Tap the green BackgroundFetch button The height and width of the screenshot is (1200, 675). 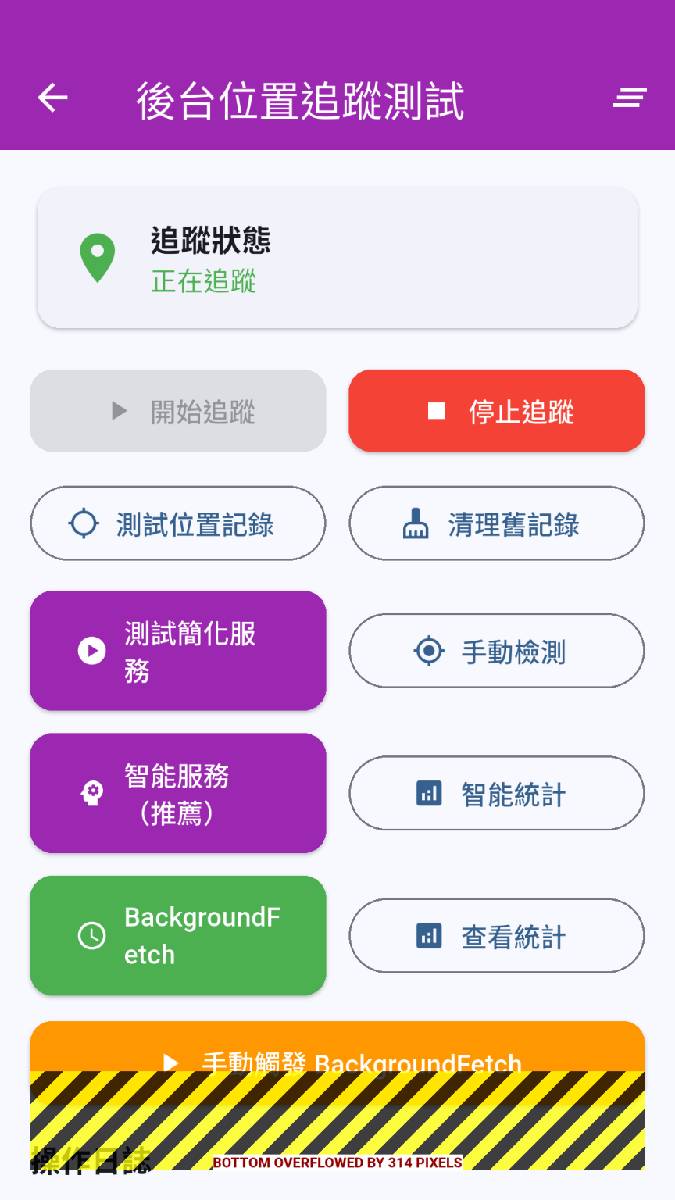click(178, 936)
